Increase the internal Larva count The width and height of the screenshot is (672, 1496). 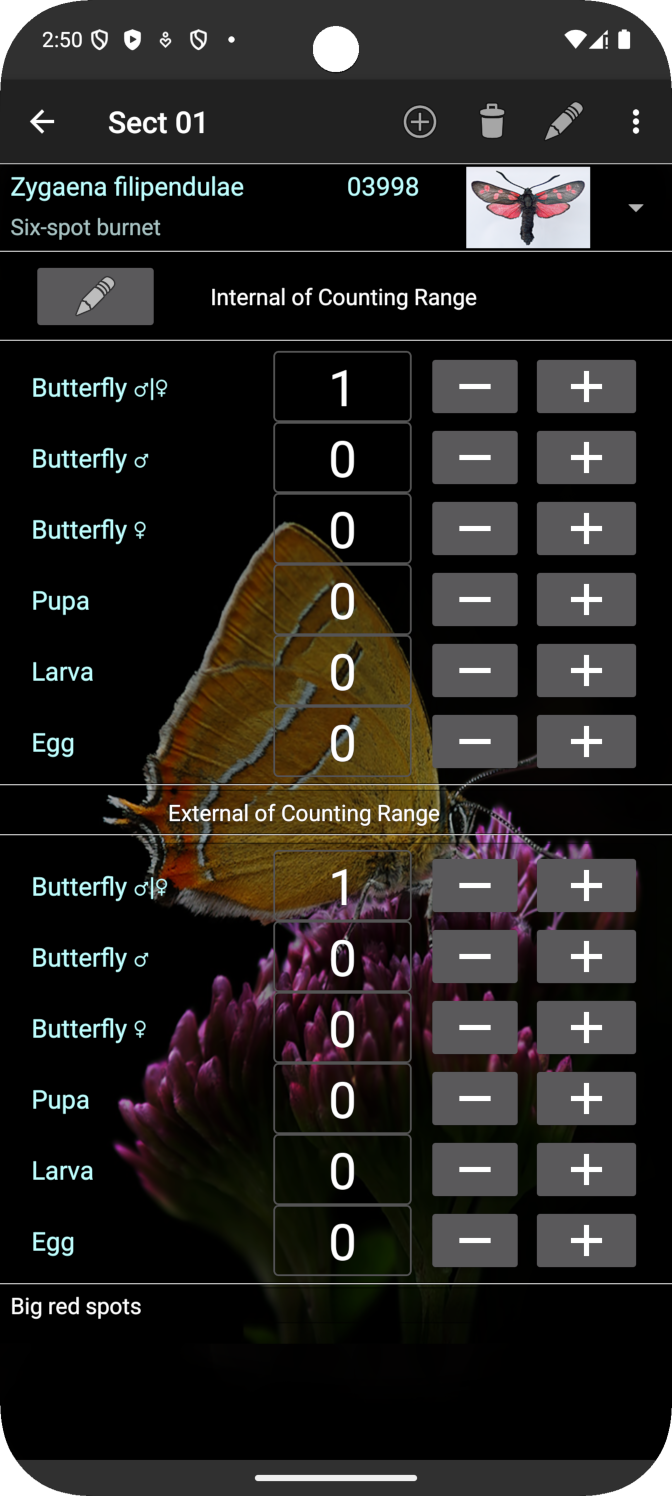[x=586, y=671]
